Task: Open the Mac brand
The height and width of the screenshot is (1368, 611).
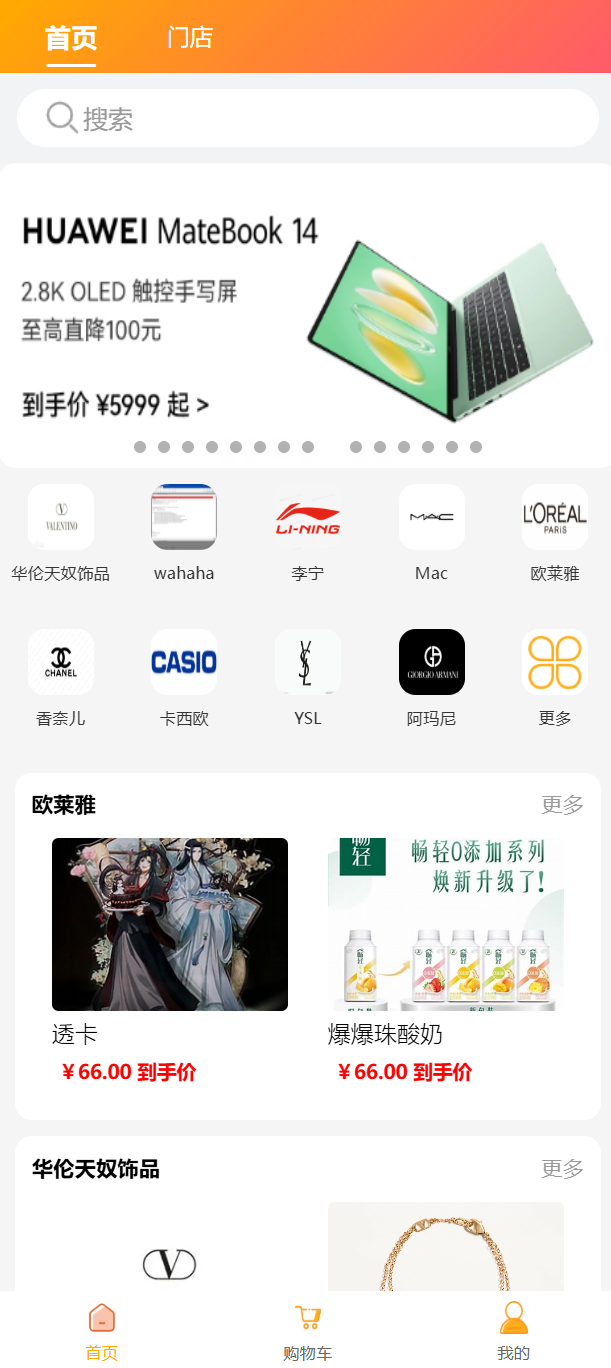Action: tap(431, 518)
